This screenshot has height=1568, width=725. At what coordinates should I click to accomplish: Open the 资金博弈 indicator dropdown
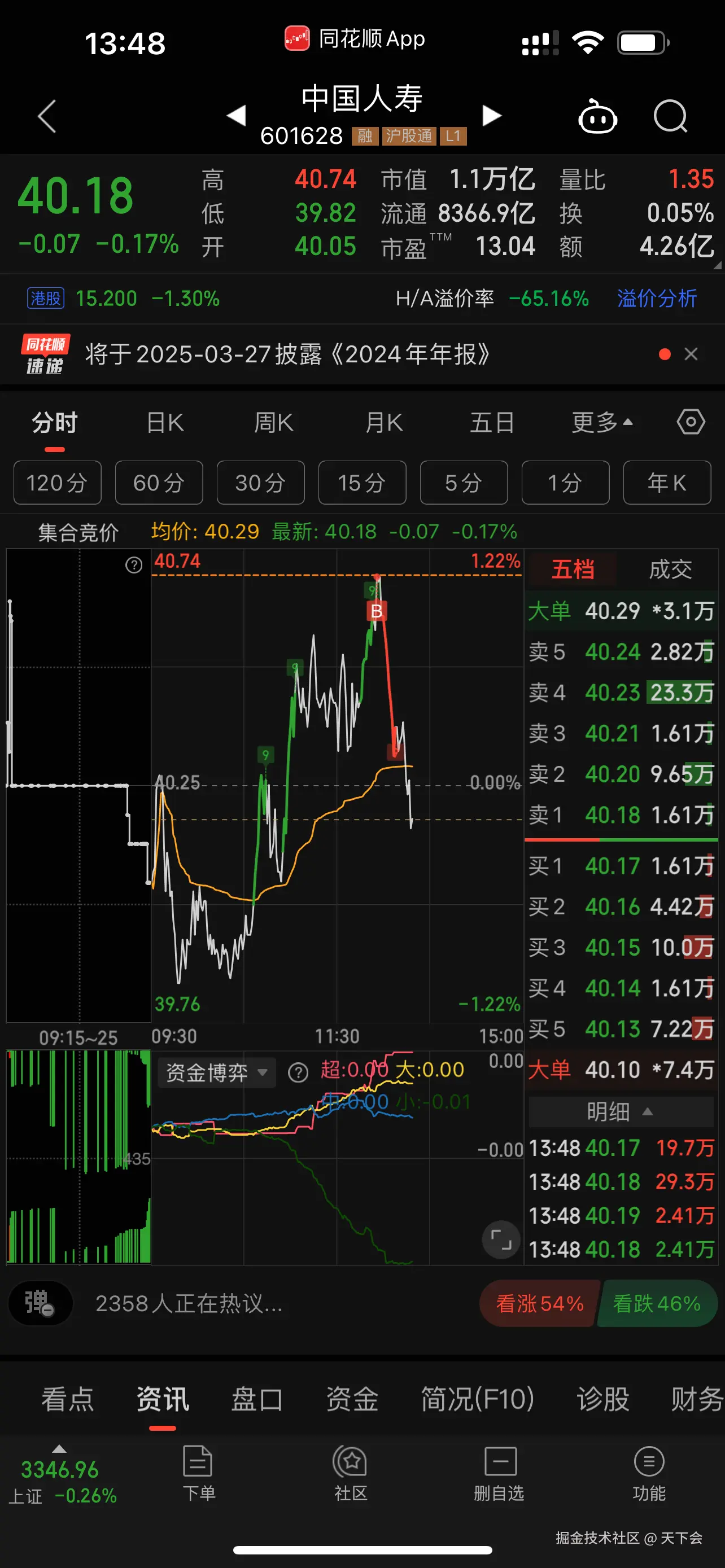(x=217, y=1072)
